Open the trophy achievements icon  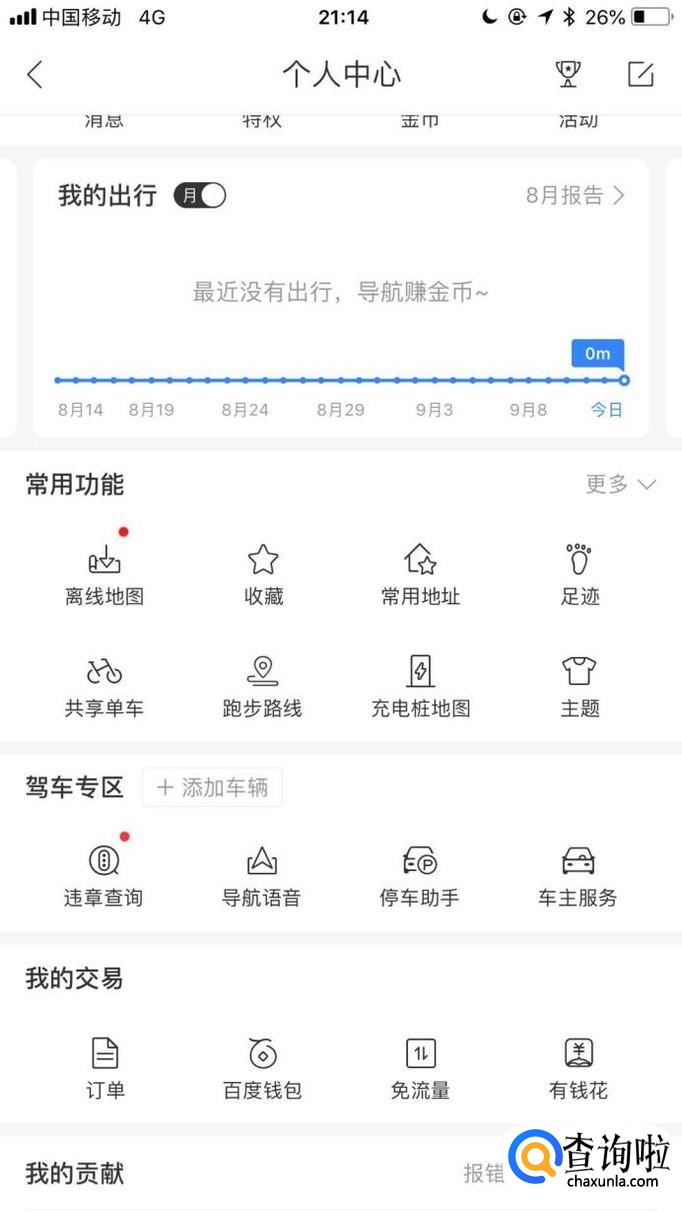568,74
